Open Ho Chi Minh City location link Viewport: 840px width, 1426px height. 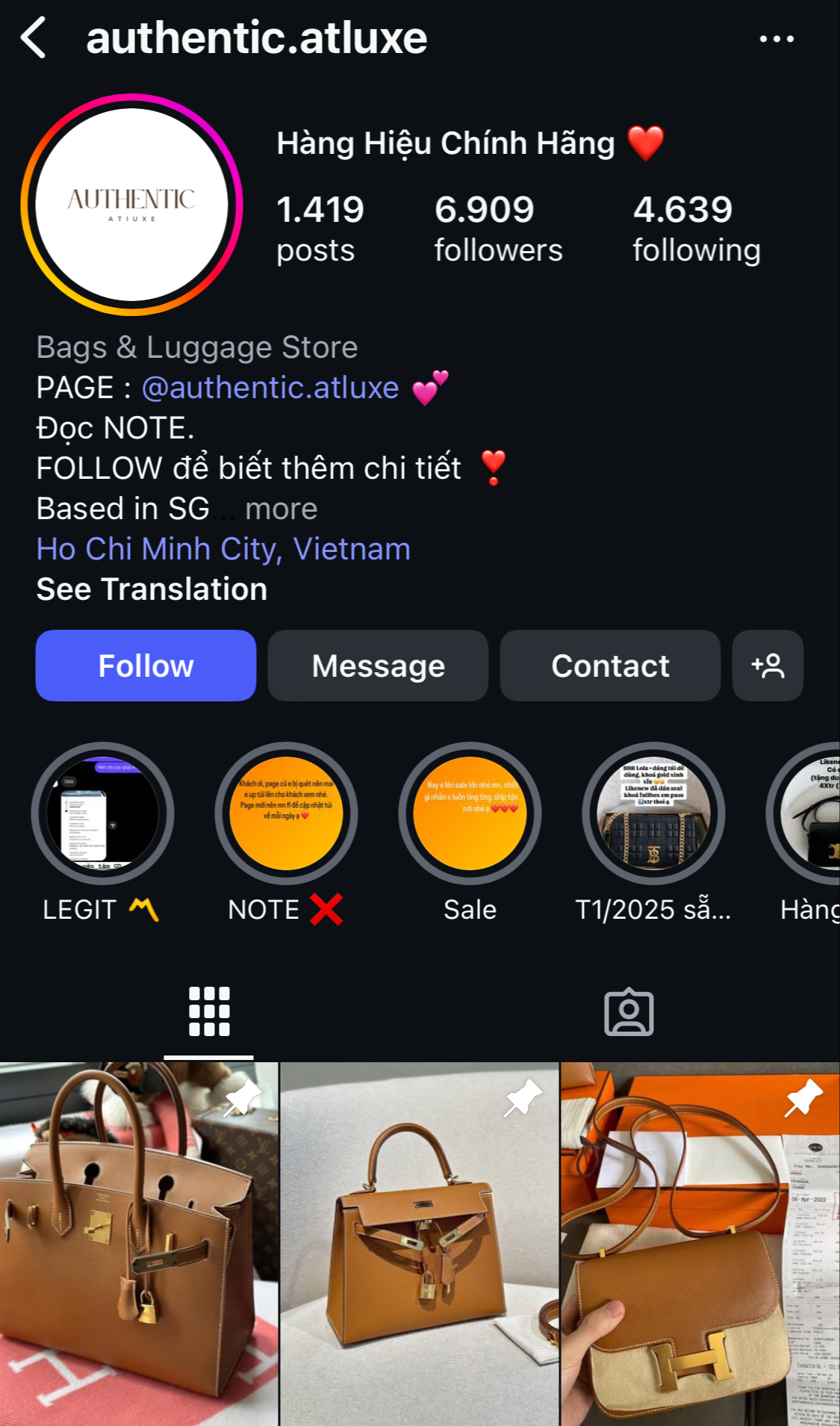tap(223, 549)
